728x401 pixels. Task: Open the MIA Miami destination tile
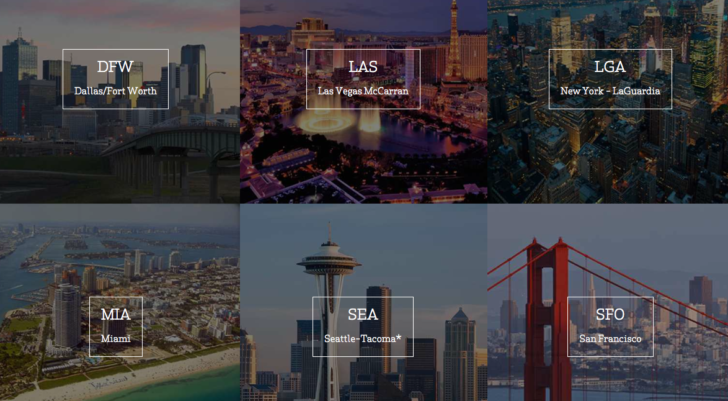tap(115, 326)
